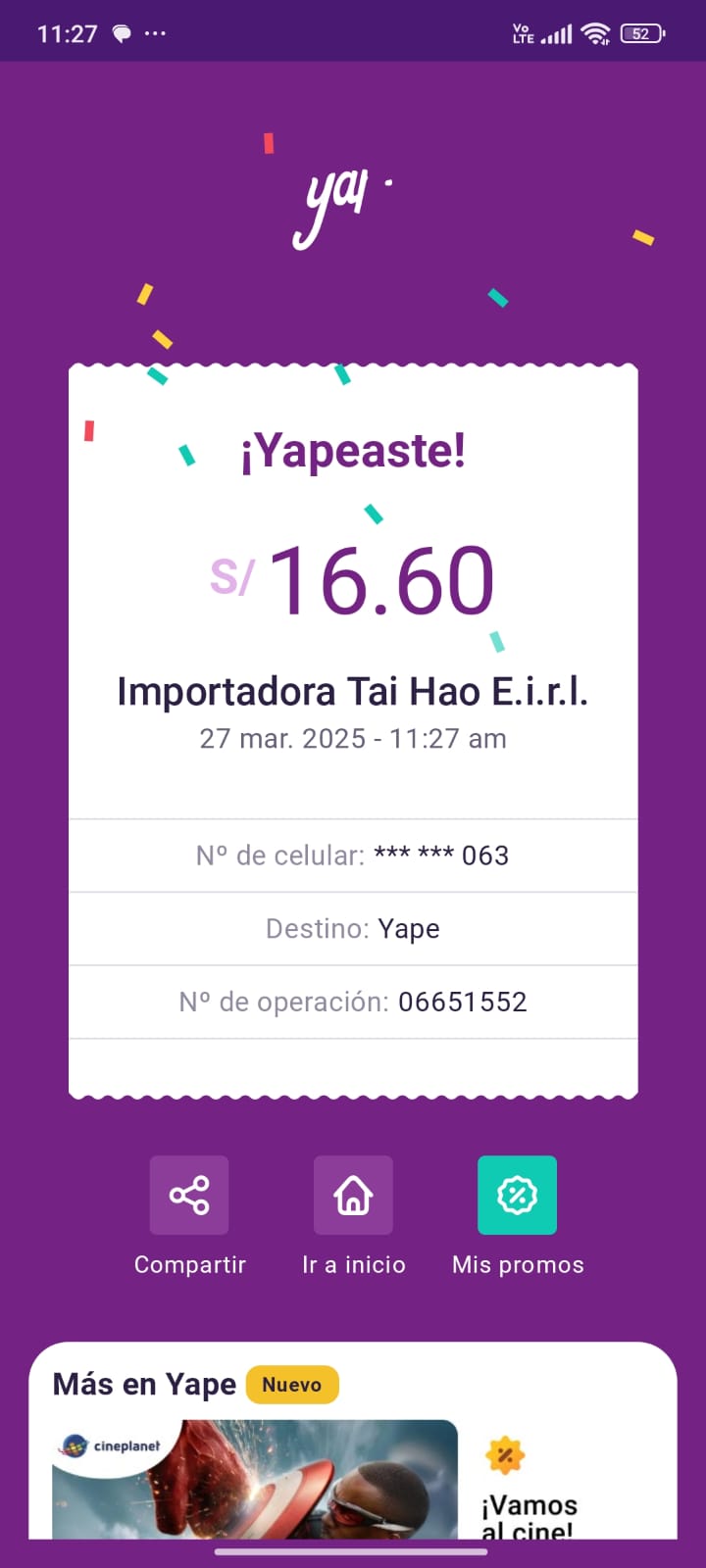This screenshot has width=706, height=1568.
Task: Go to the home screen with Ir a inicio
Action: coord(353,1195)
